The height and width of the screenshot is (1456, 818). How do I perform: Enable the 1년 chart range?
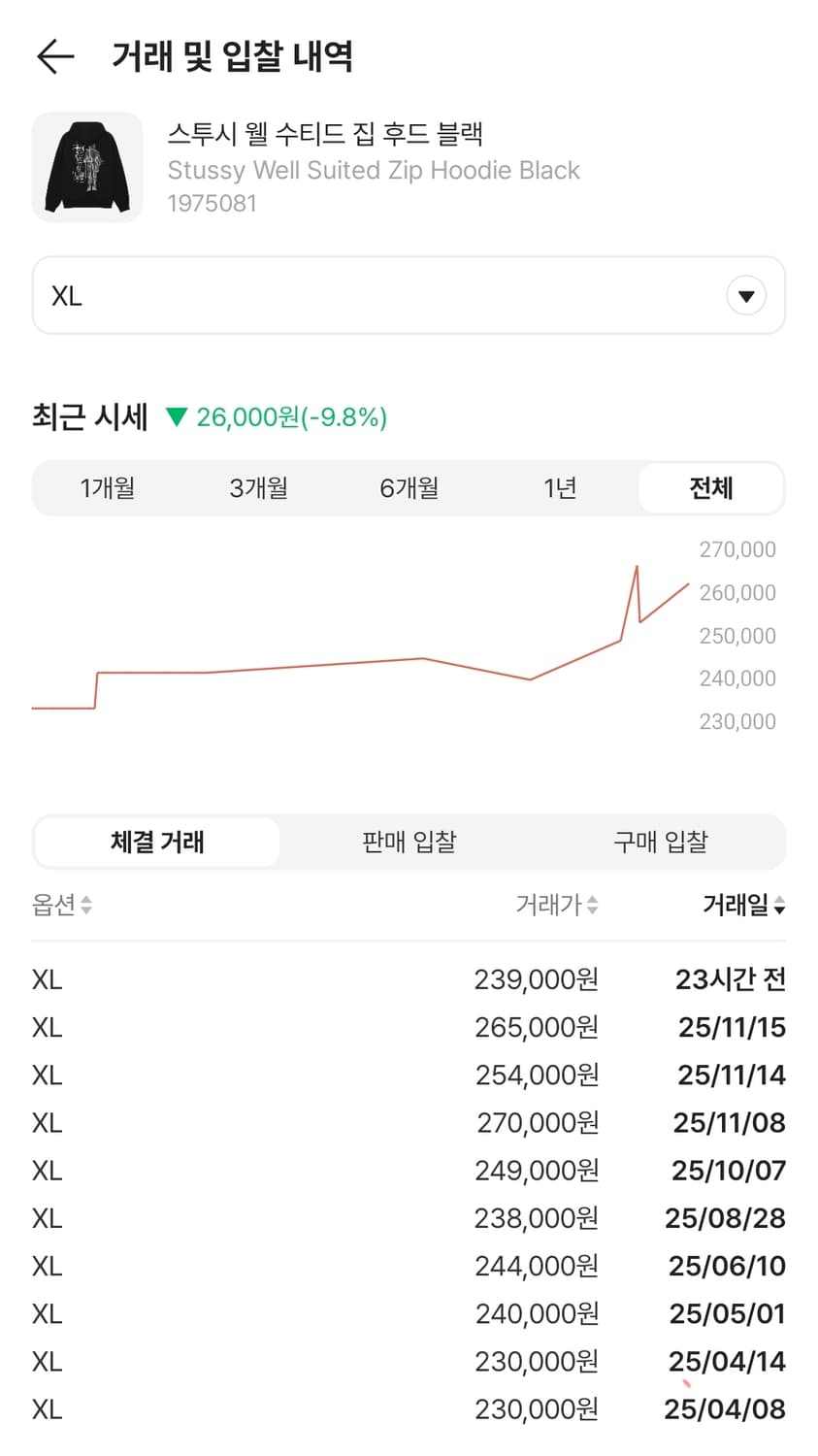pos(558,488)
